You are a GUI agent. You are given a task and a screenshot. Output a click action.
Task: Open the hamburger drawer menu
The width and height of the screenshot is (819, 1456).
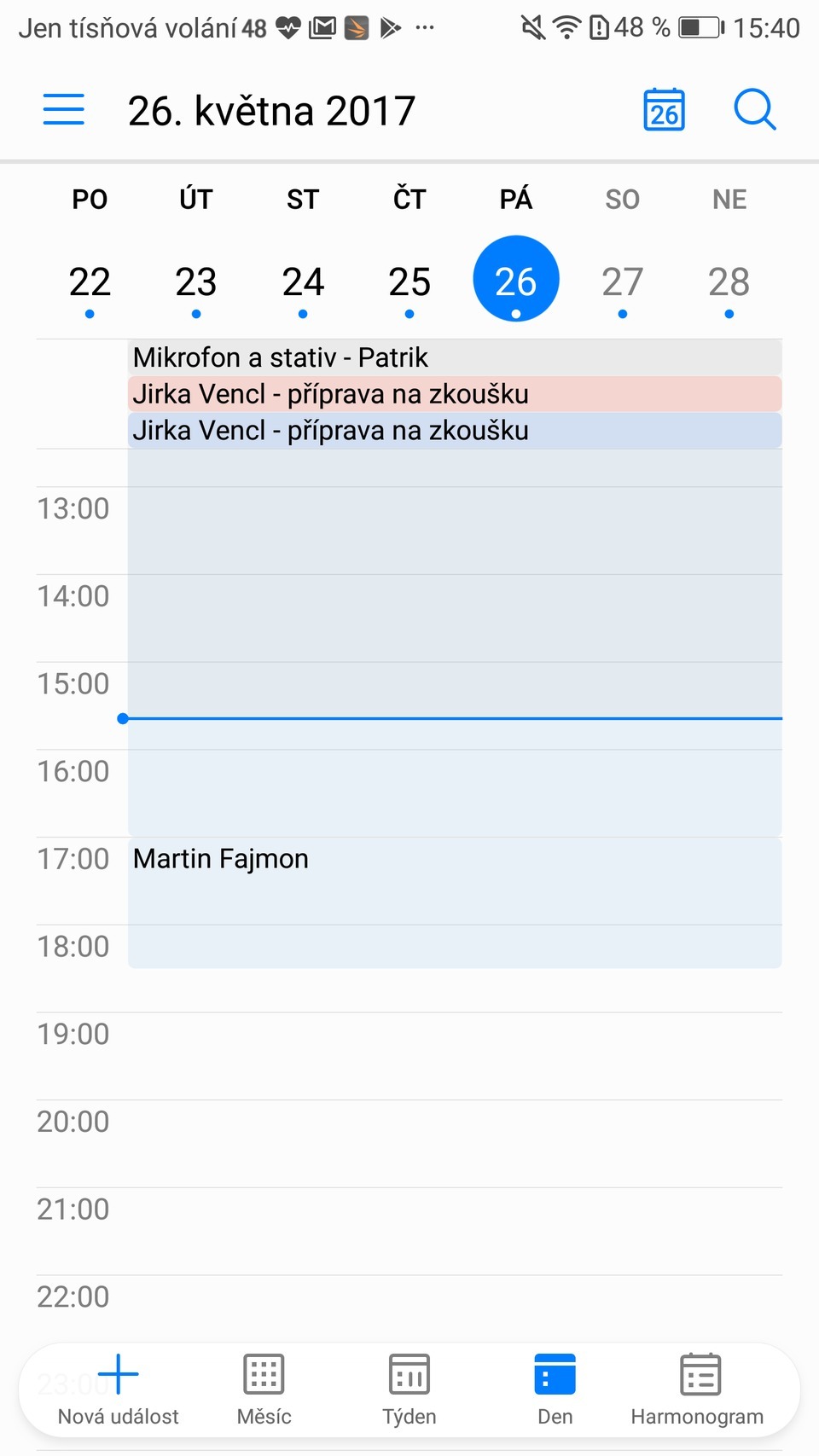(x=64, y=110)
